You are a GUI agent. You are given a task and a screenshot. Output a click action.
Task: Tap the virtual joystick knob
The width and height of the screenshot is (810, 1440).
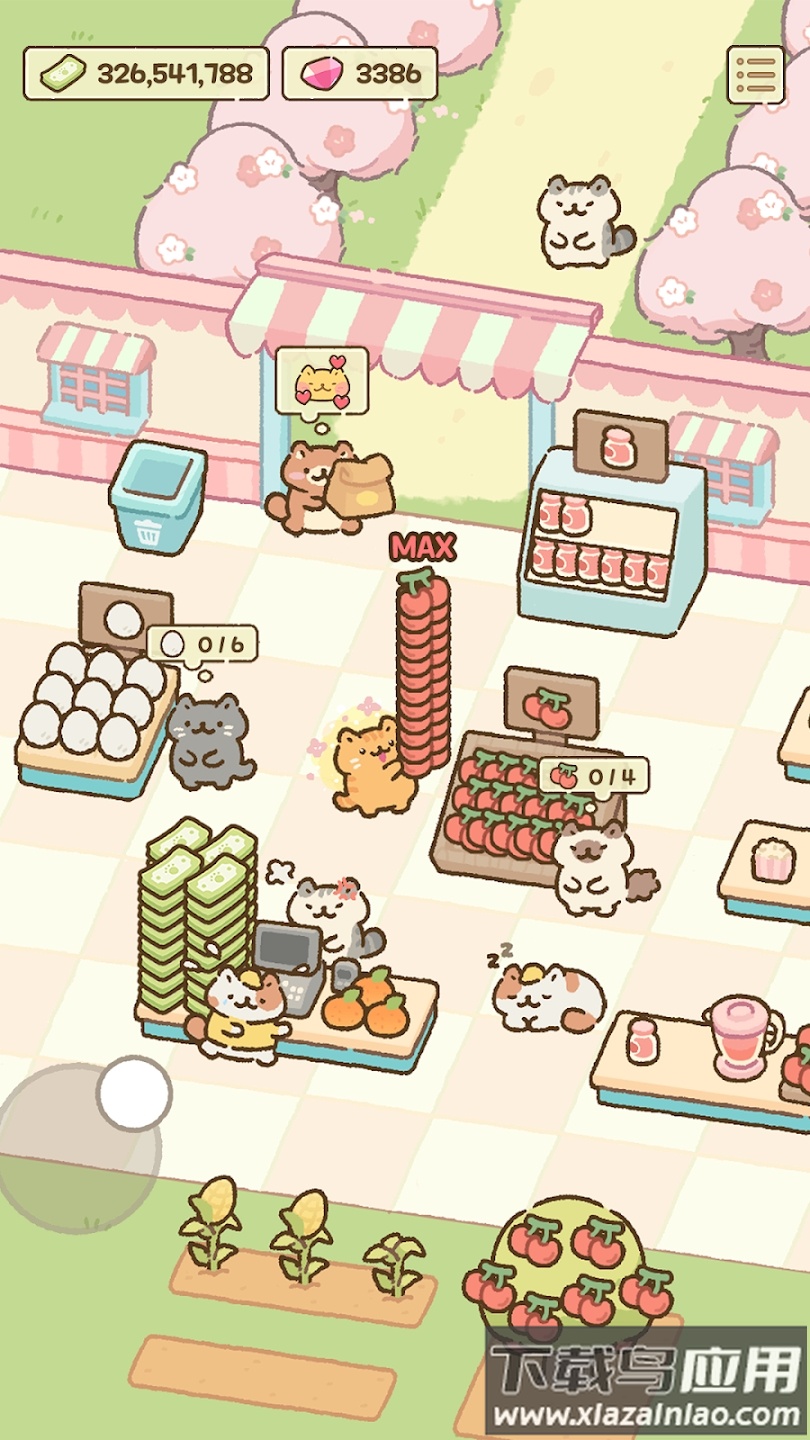coord(135,1093)
